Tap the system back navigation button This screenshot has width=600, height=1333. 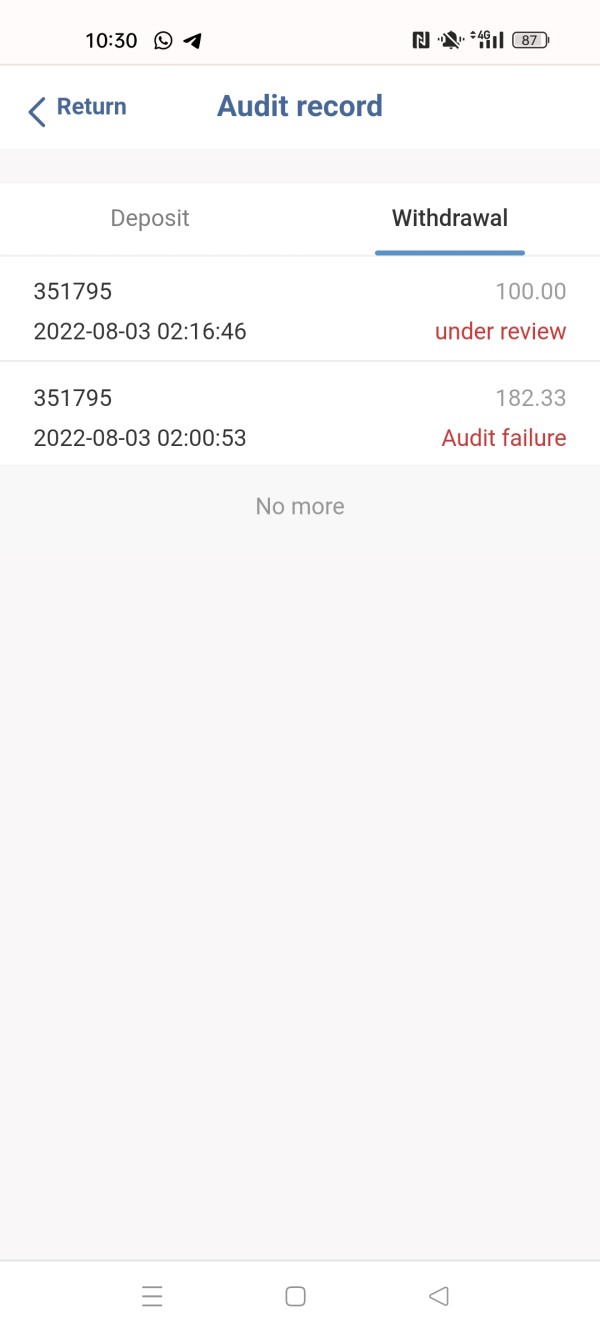coord(438,1296)
